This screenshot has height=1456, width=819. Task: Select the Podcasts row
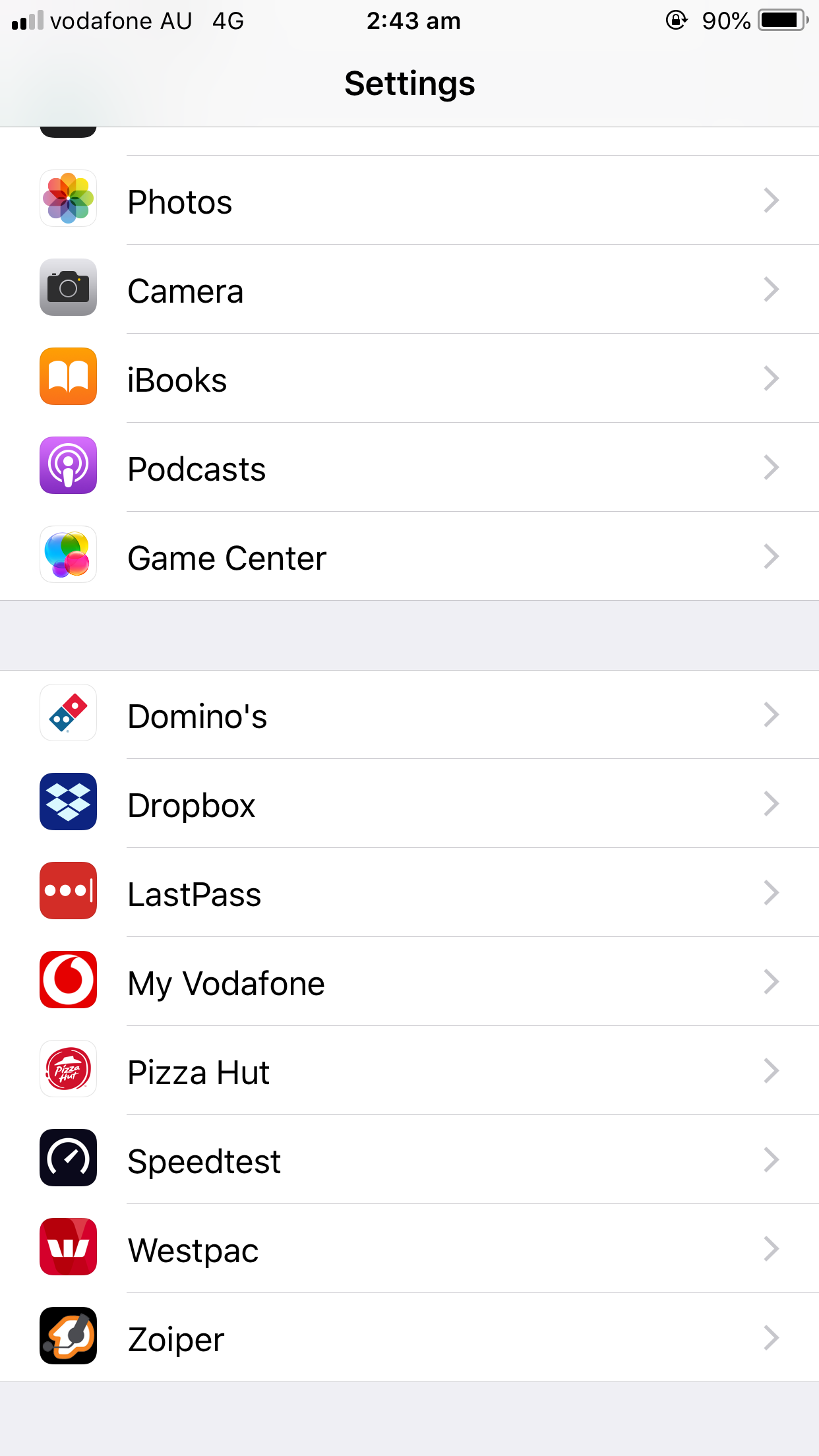(x=409, y=468)
